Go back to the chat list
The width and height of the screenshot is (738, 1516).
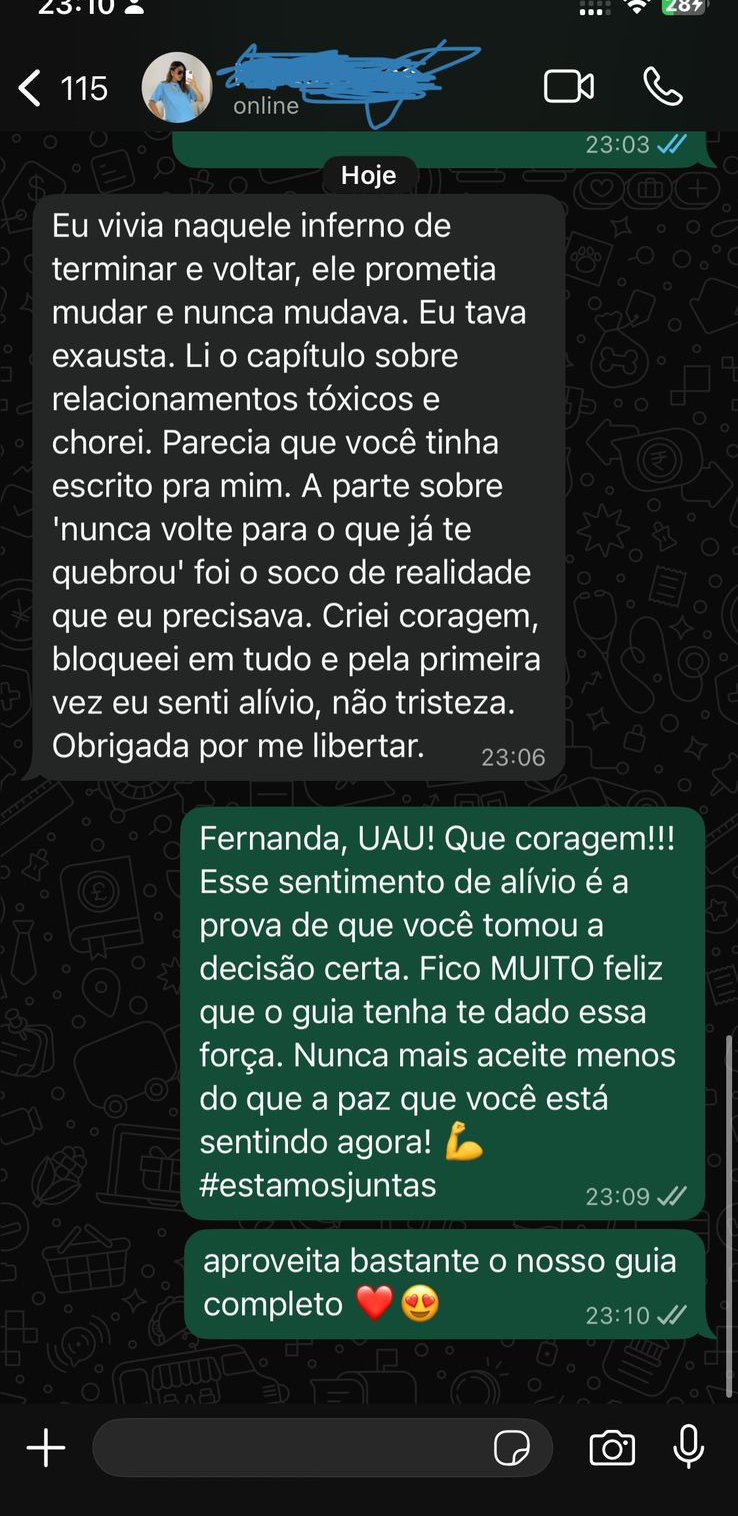pyautogui.click(x=32, y=89)
